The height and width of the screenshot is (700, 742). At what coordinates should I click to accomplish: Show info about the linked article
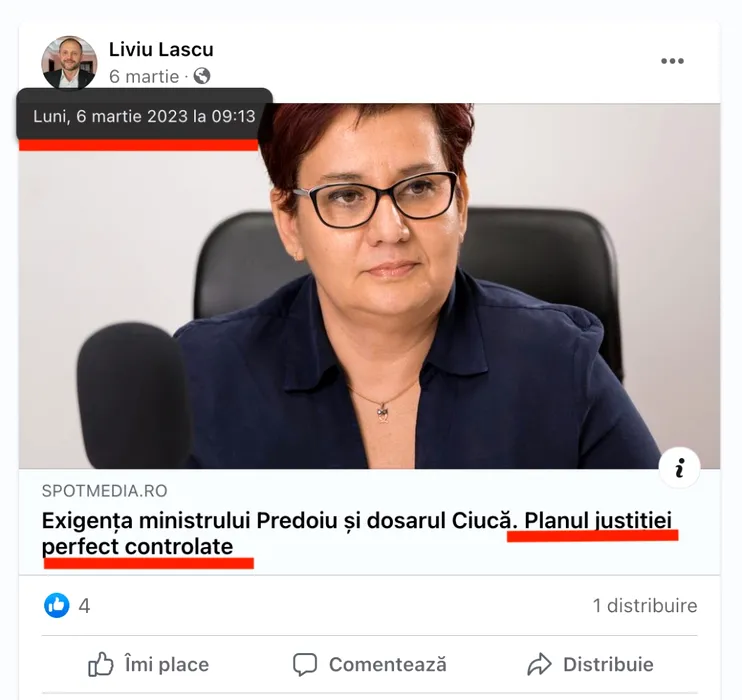680,468
